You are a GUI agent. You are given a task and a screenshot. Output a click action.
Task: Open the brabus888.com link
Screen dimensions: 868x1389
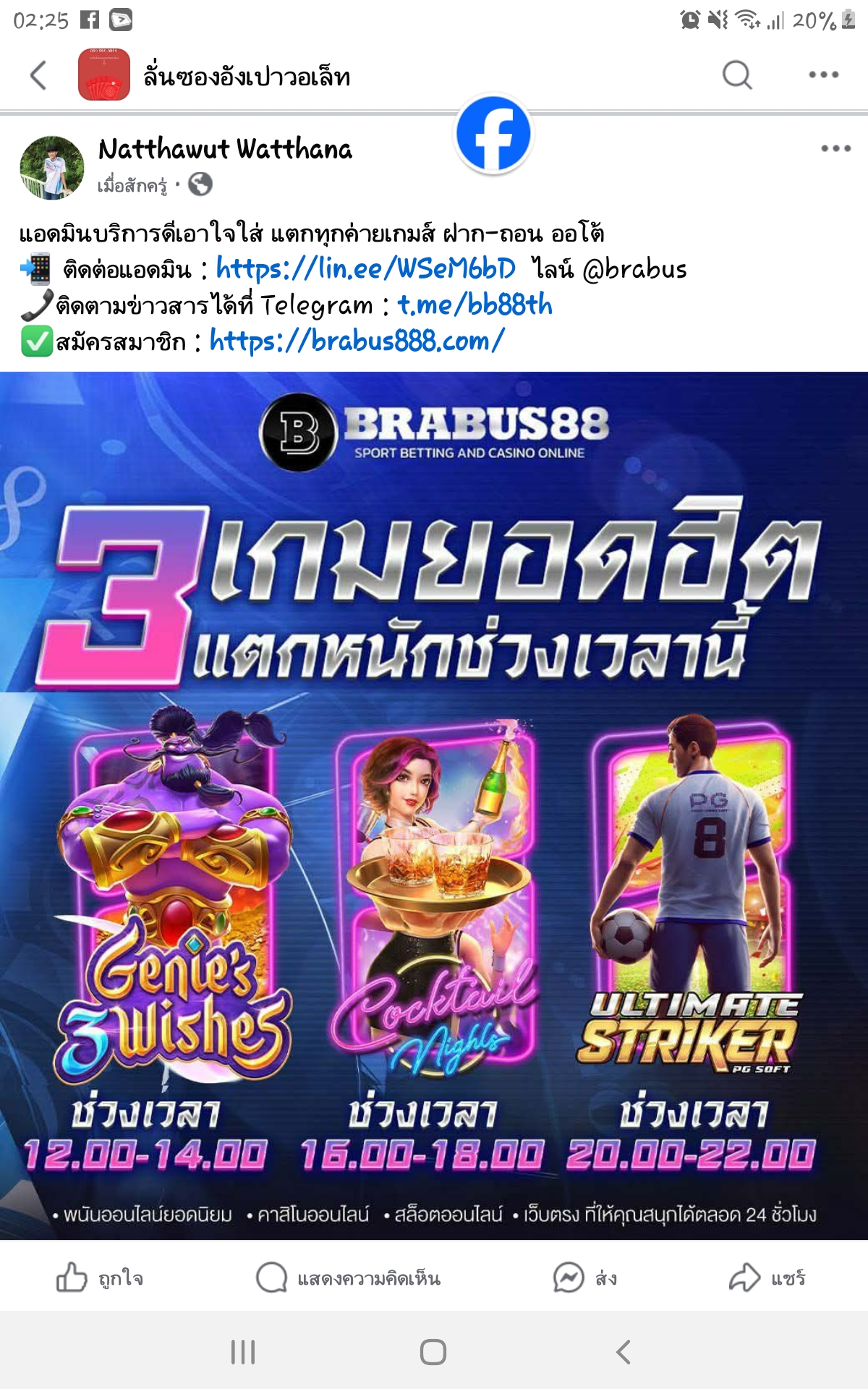click(357, 340)
